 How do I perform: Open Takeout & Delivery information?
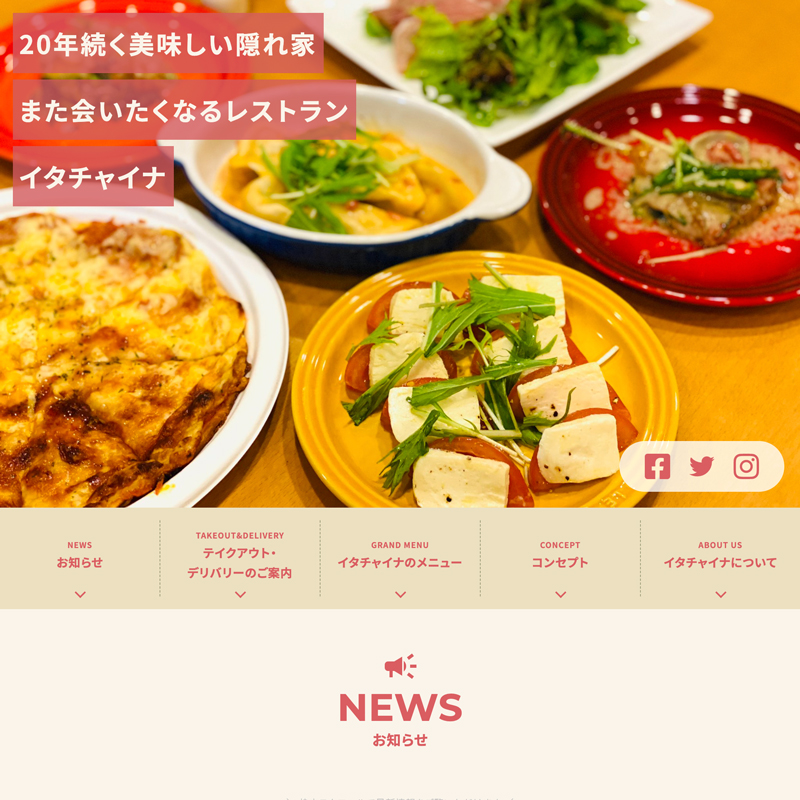[x=240, y=561]
